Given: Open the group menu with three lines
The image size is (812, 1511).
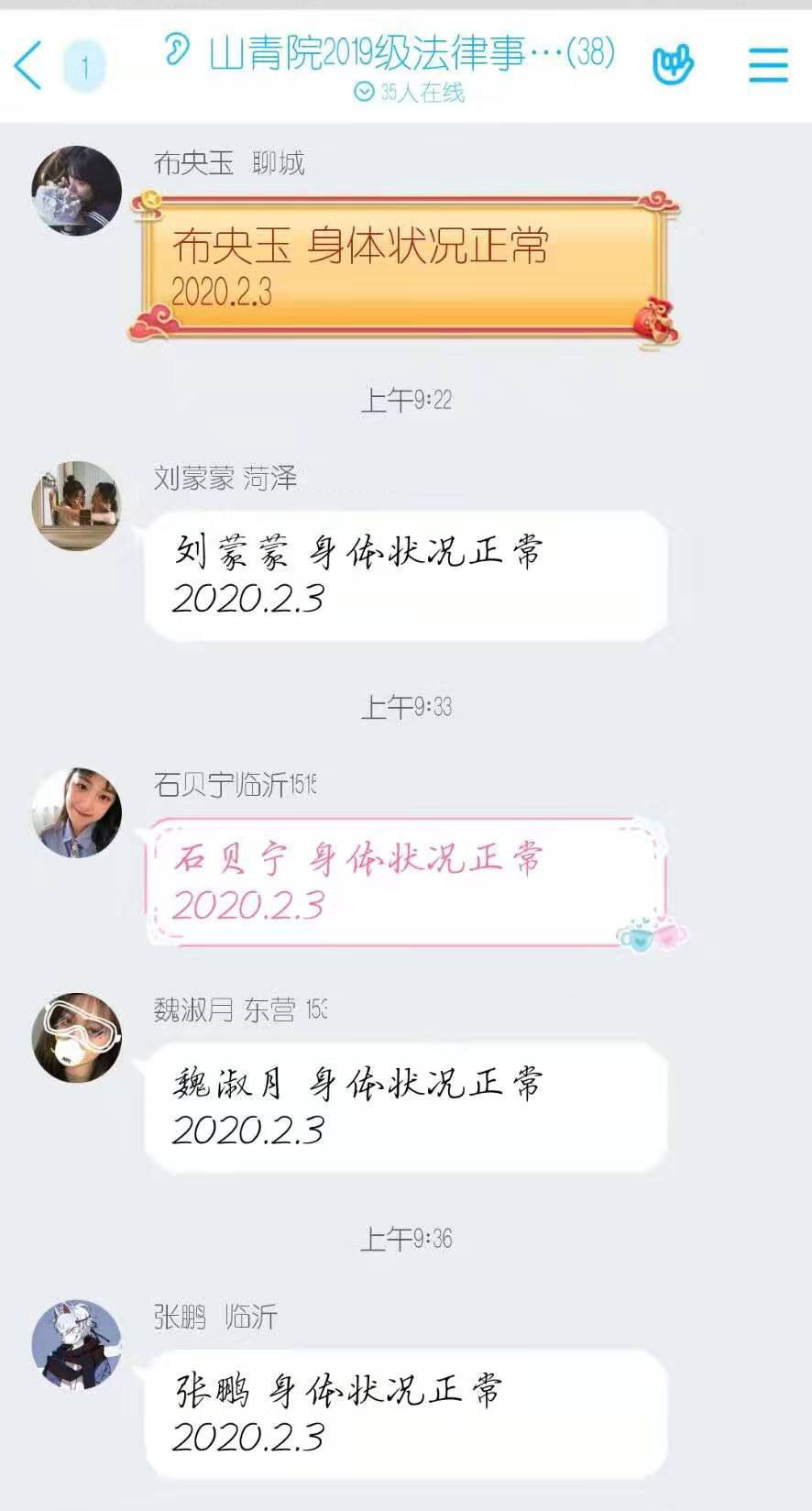Looking at the screenshot, I should click(768, 65).
